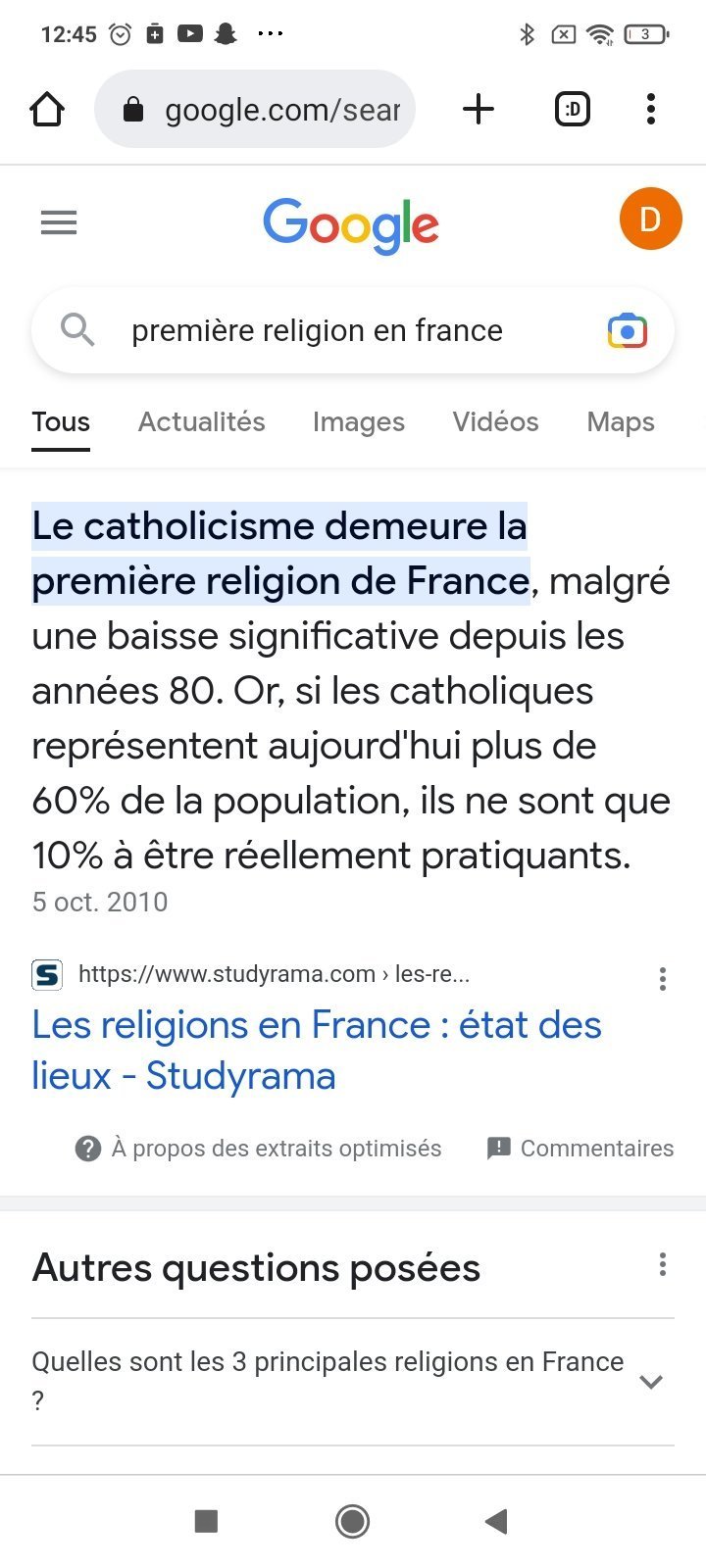The height and width of the screenshot is (1568, 706).
Task: Search with Google Lens camera
Action: pos(628,331)
